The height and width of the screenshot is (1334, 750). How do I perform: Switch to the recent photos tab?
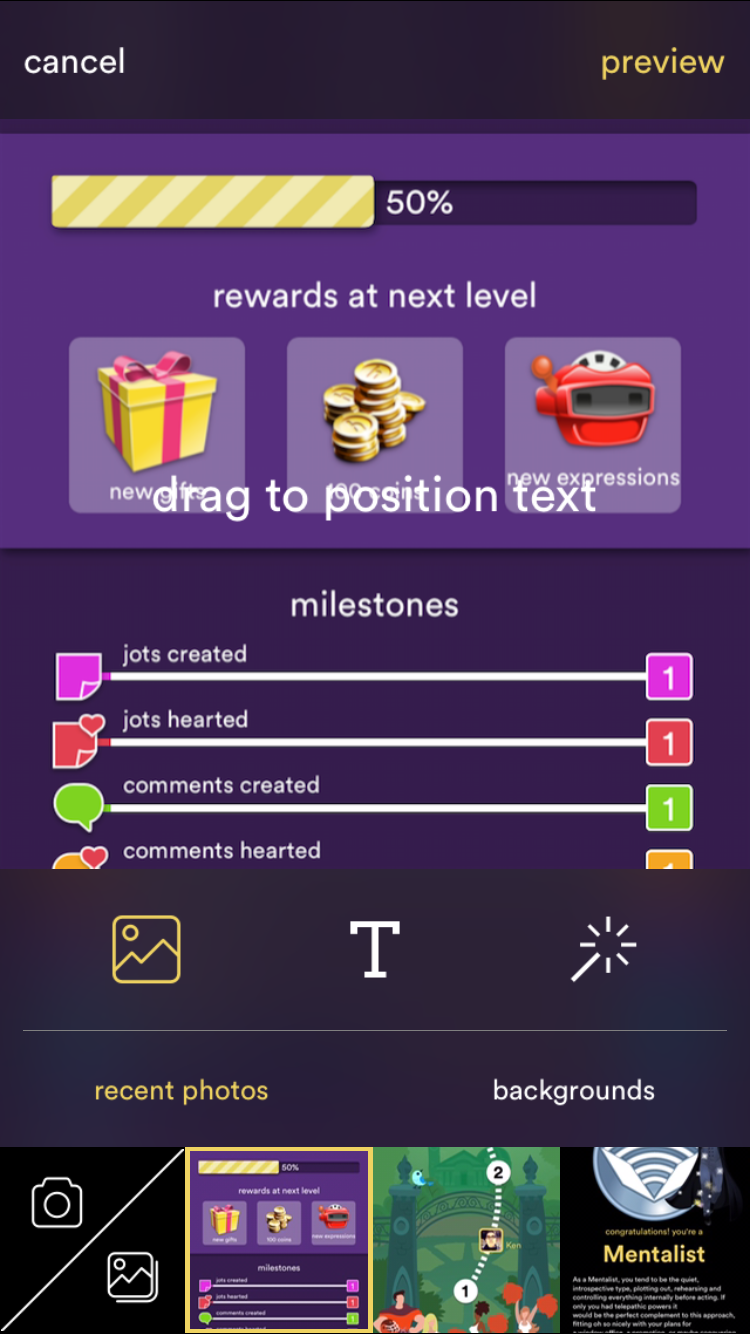[x=181, y=1090]
